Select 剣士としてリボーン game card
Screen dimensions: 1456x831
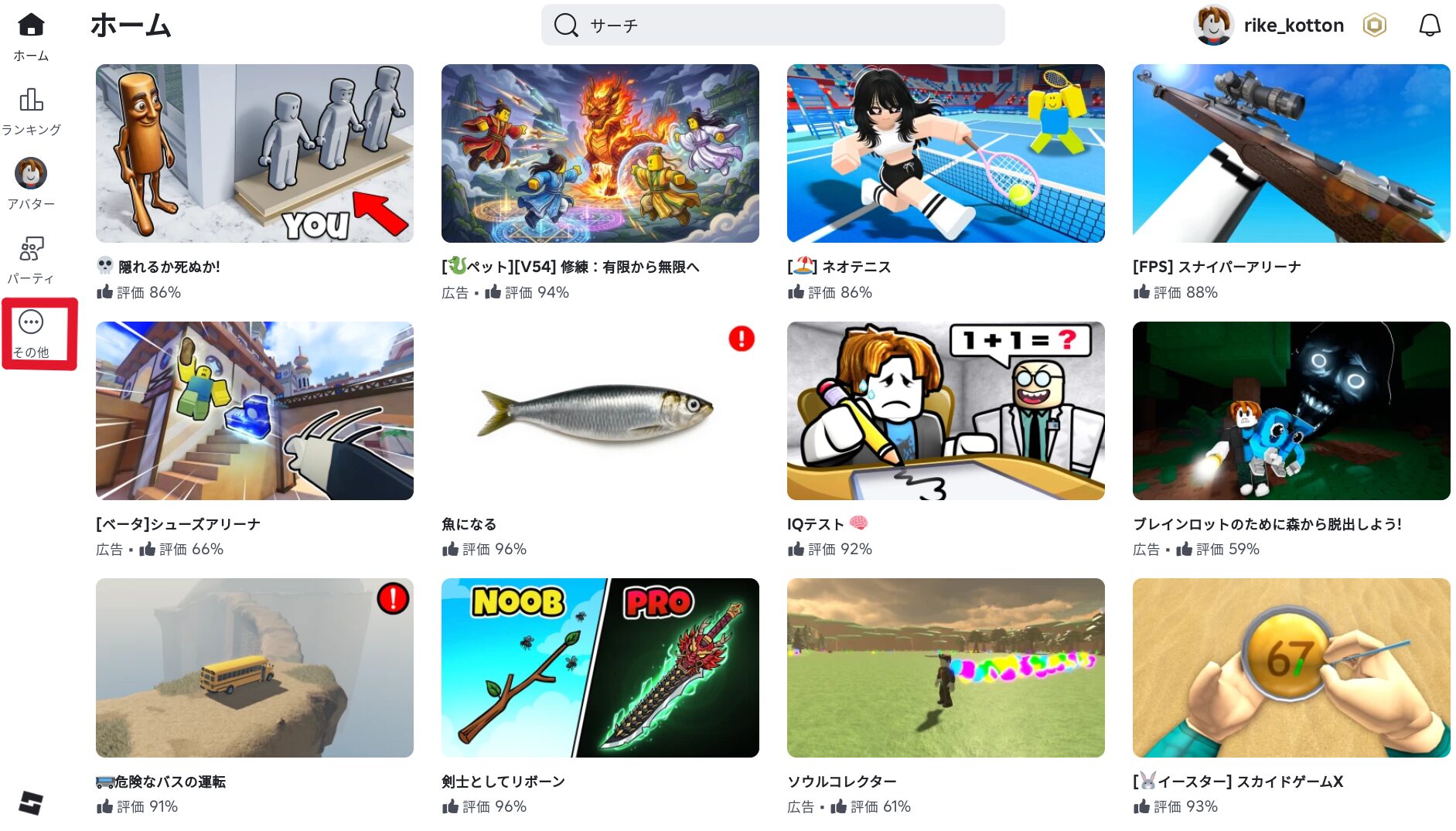600,668
